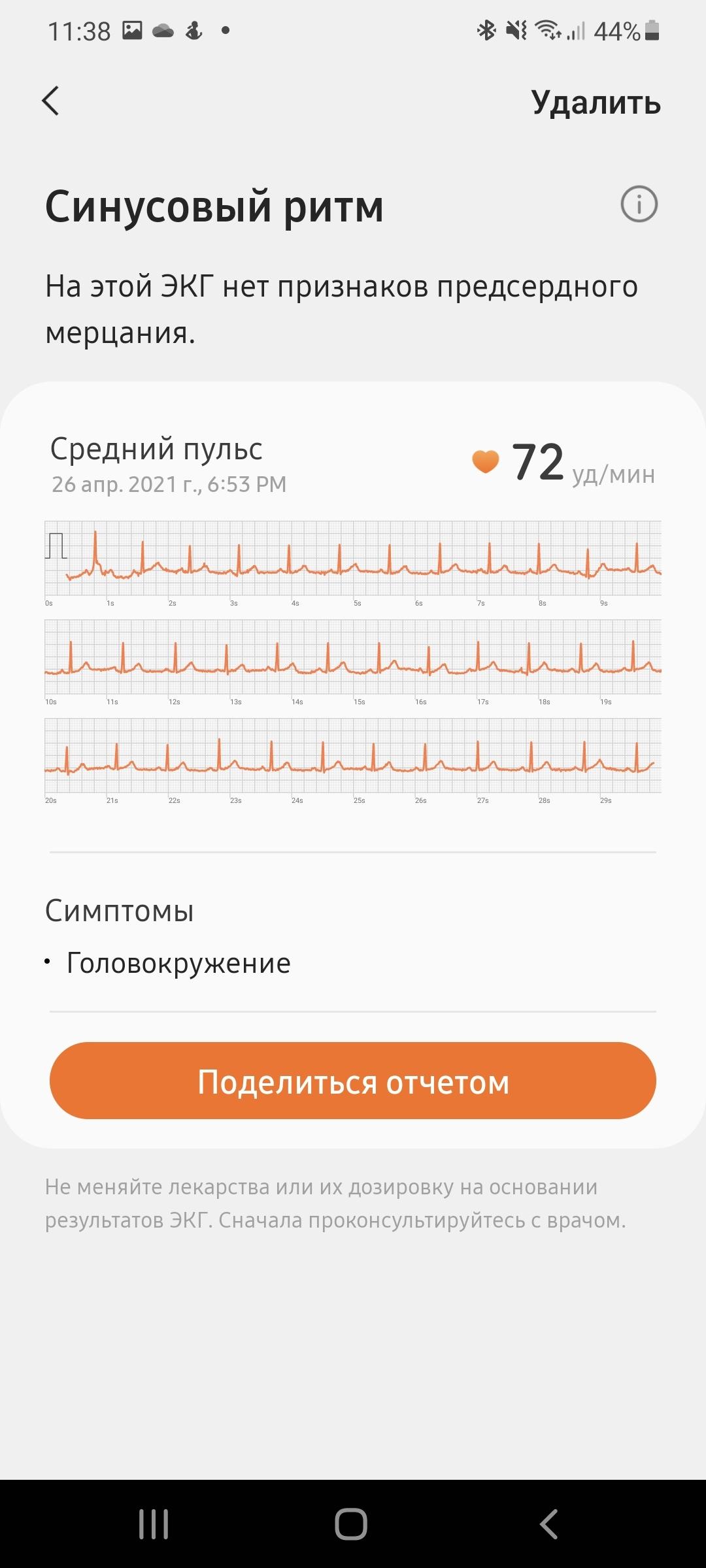The height and width of the screenshot is (1568, 706).
Task: Tap Удалить to delete this ECG
Action: point(596,103)
